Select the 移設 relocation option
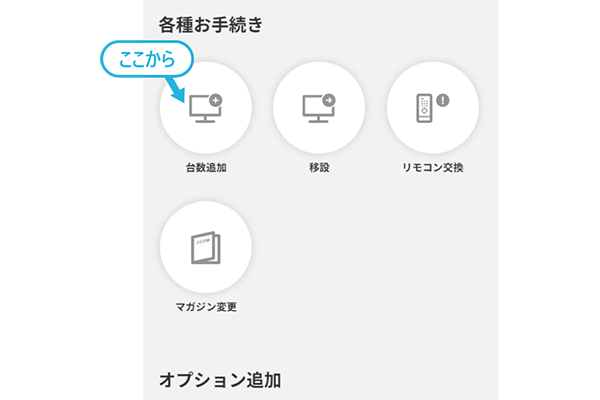 tap(319, 108)
